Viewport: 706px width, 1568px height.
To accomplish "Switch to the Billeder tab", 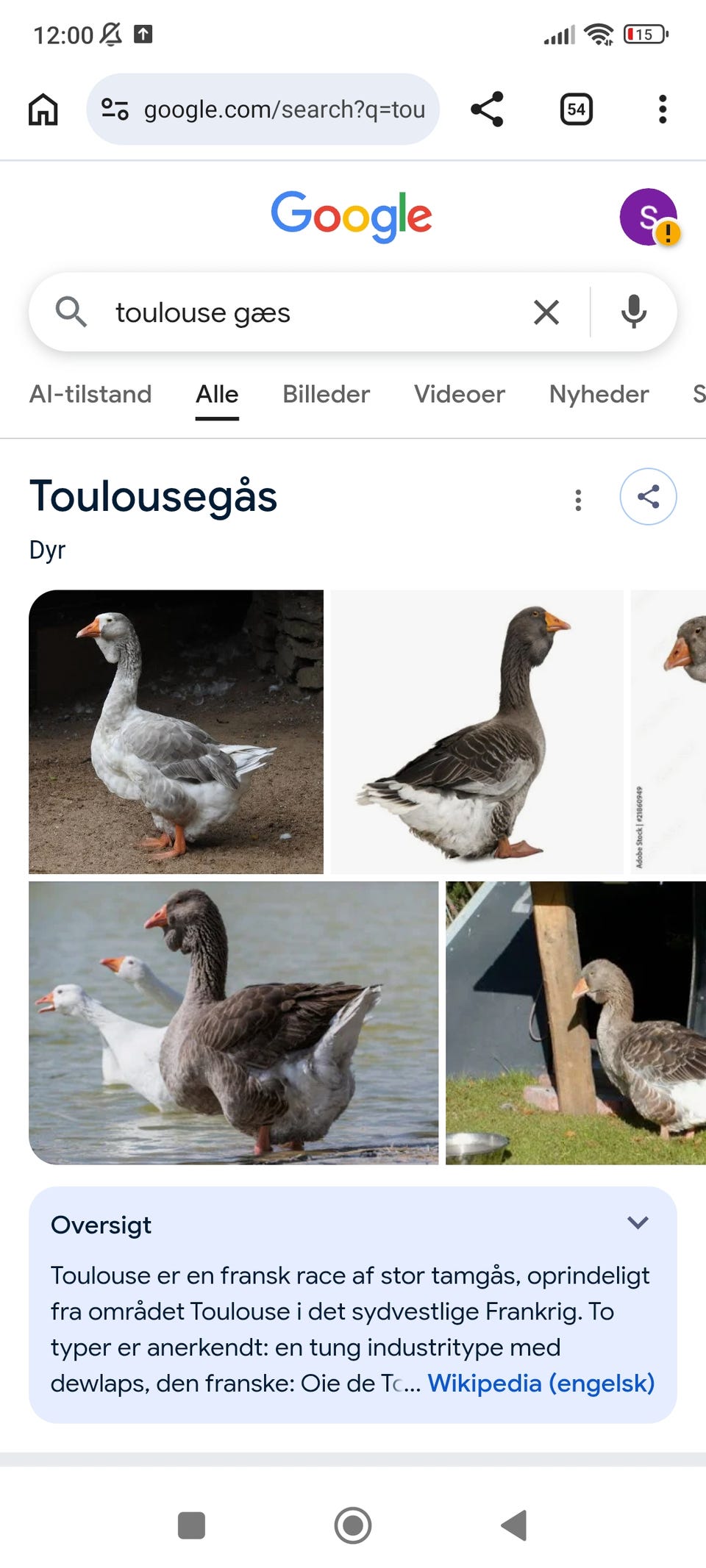I will 326,394.
